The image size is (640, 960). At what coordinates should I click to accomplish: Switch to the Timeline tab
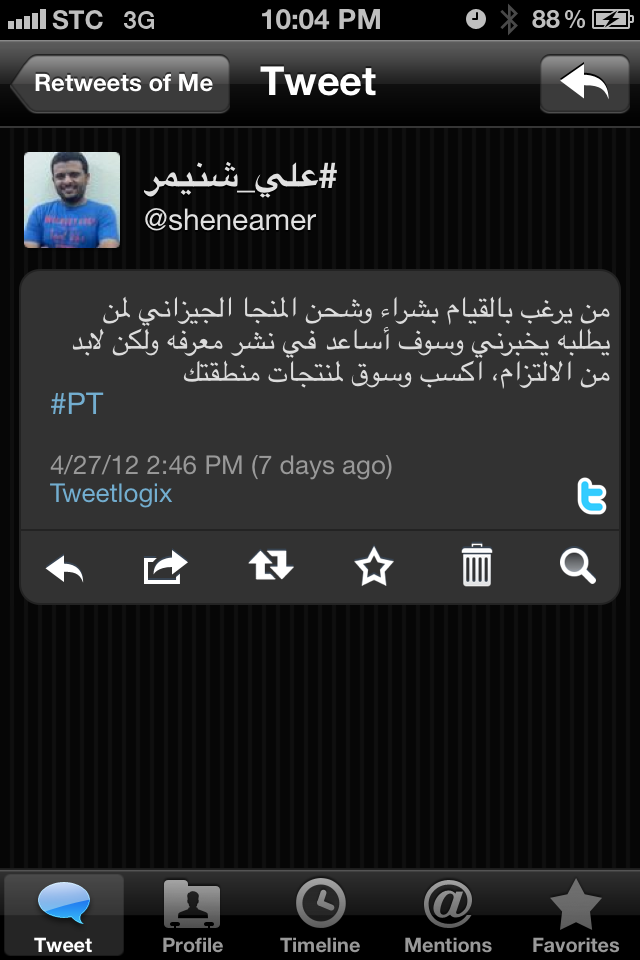[x=320, y=916]
